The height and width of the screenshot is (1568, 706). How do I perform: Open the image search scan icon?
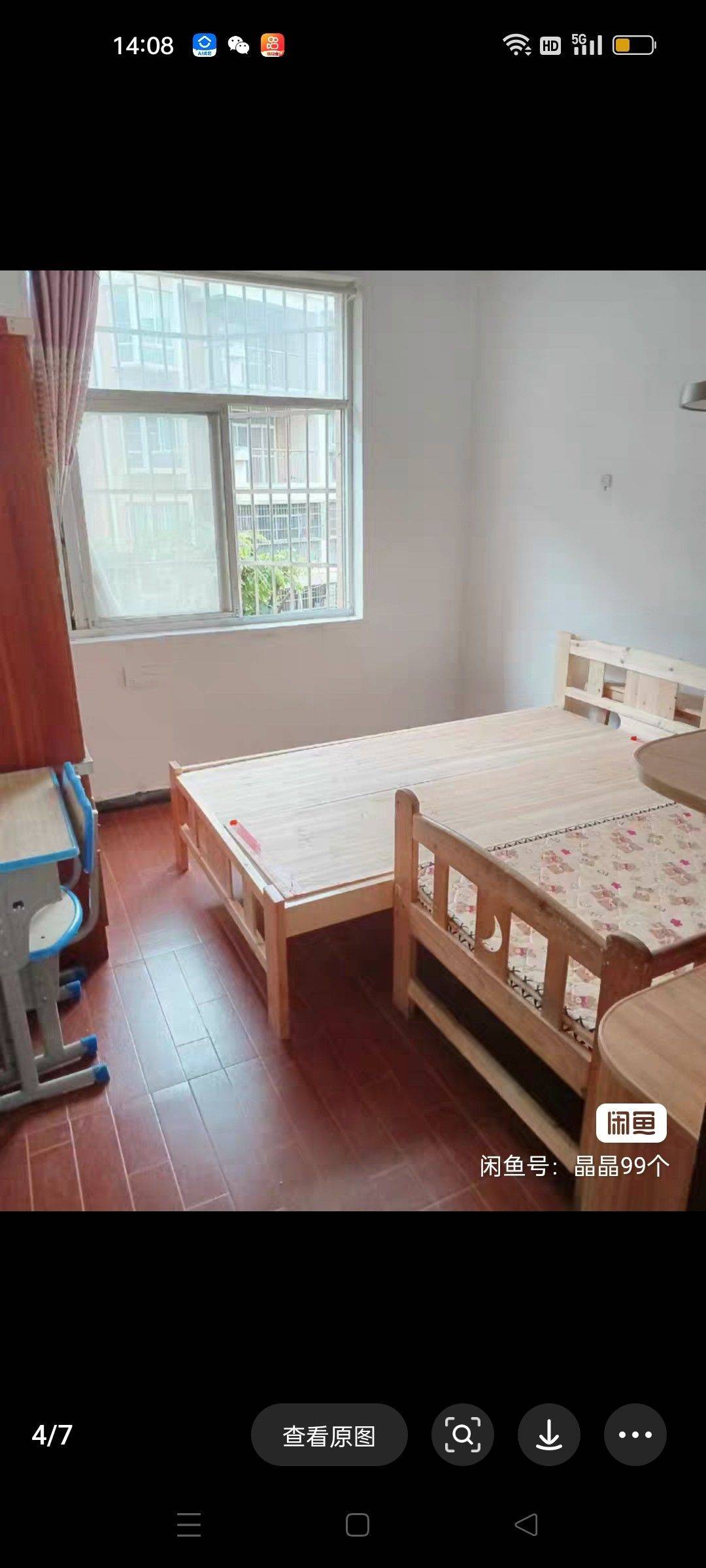point(462,1435)
